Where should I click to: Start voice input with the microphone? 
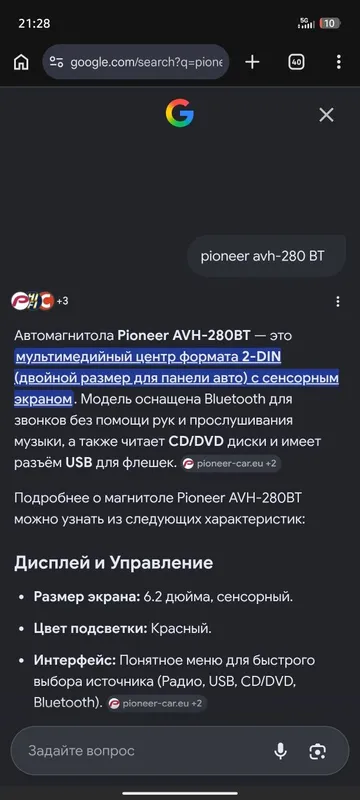pos(280,751)
